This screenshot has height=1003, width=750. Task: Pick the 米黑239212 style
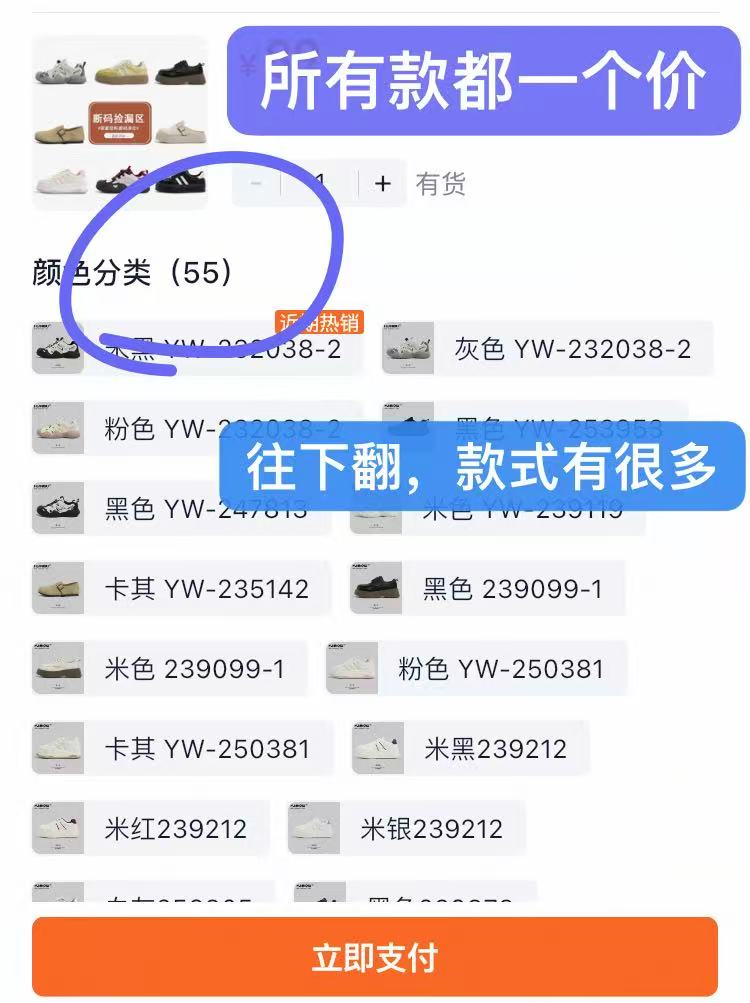tap(470, 749)
